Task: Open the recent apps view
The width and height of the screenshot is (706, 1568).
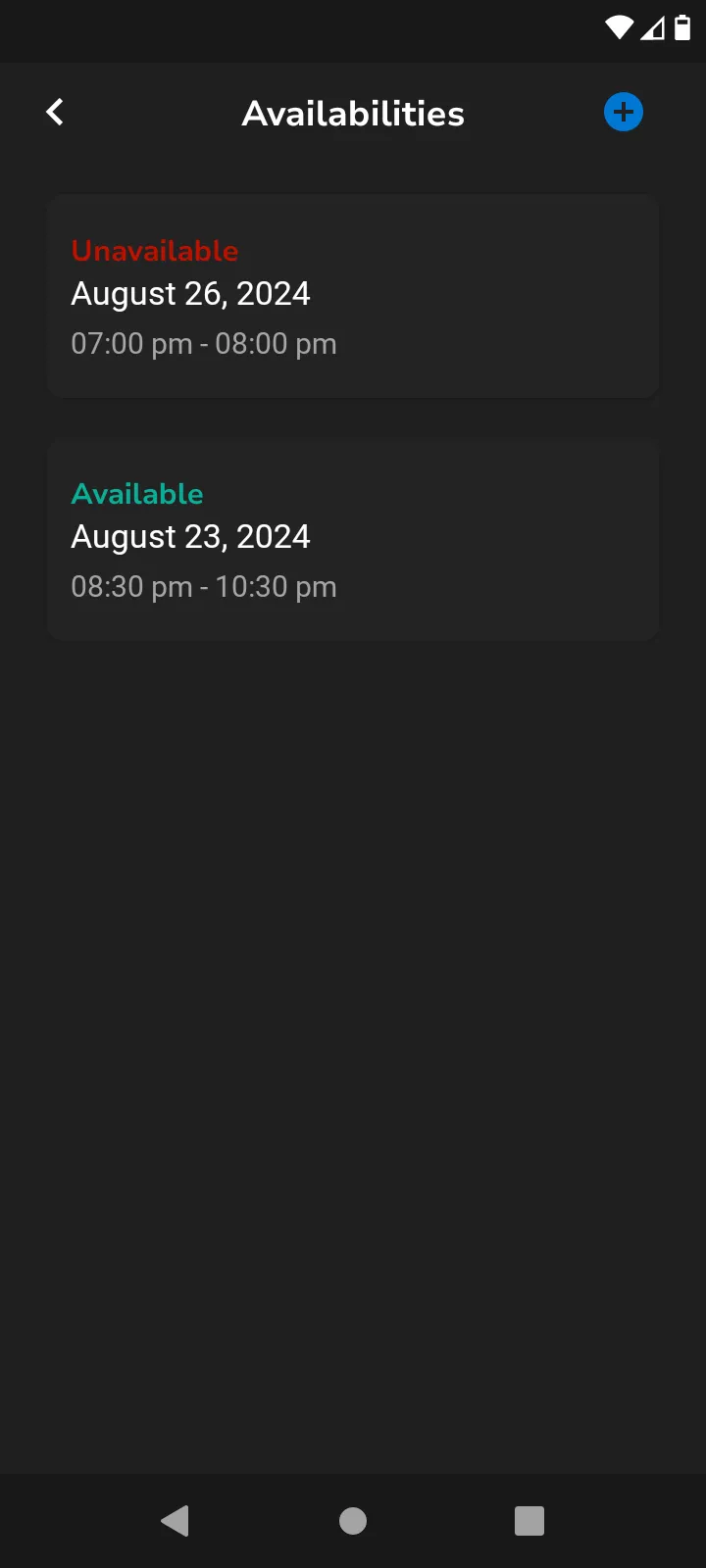Action: [529, 1521]
